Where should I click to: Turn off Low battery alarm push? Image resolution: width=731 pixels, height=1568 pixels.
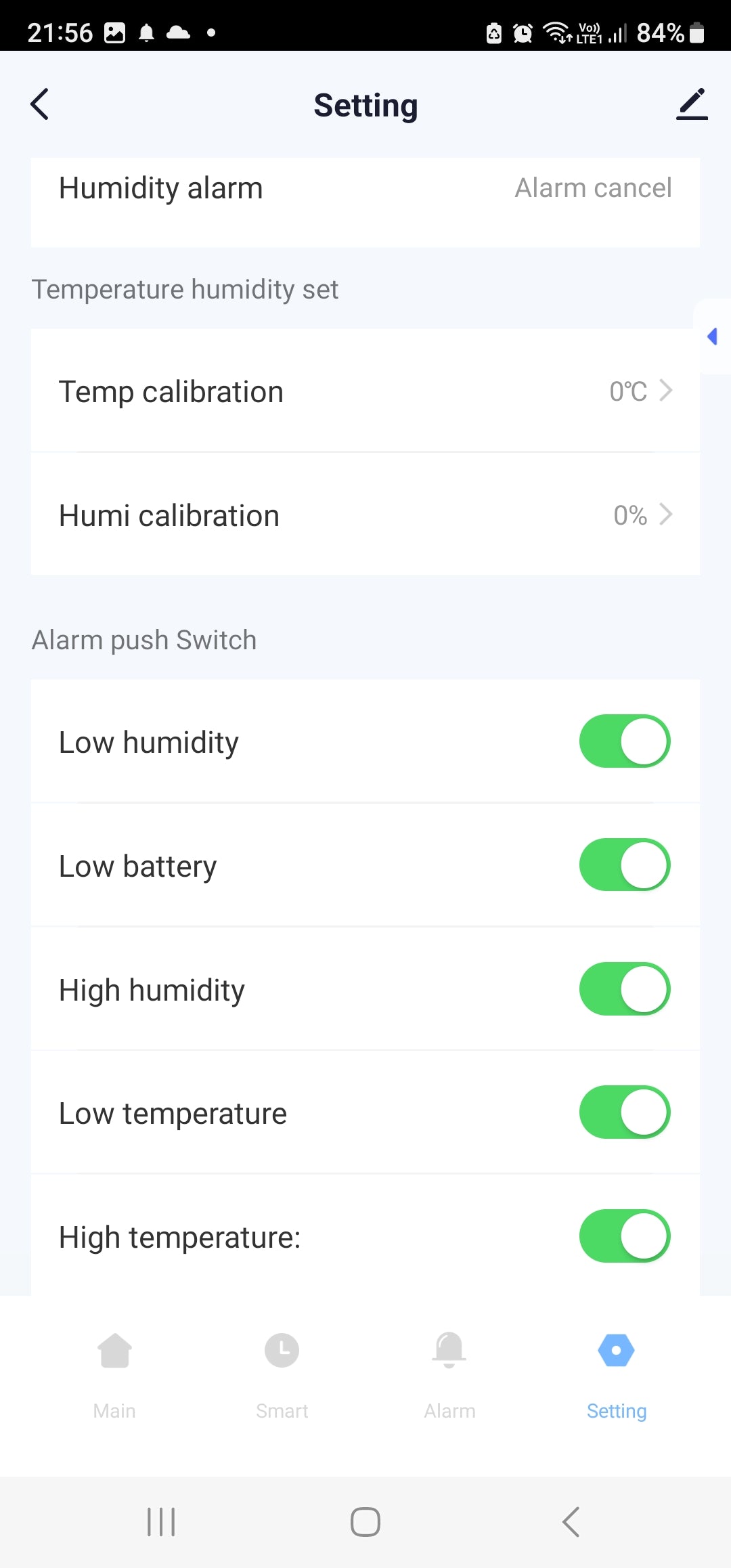pos(624,865)
